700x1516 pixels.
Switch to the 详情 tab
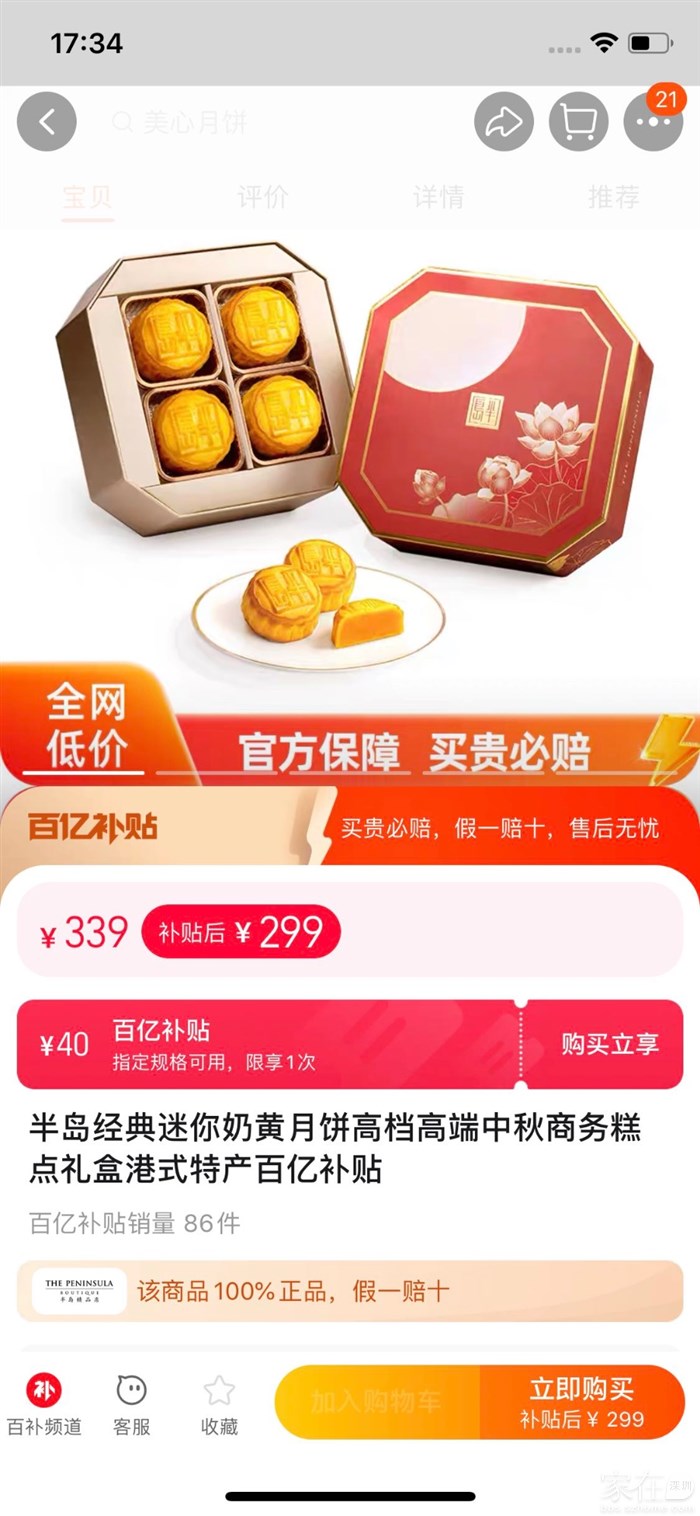[438, 197]
